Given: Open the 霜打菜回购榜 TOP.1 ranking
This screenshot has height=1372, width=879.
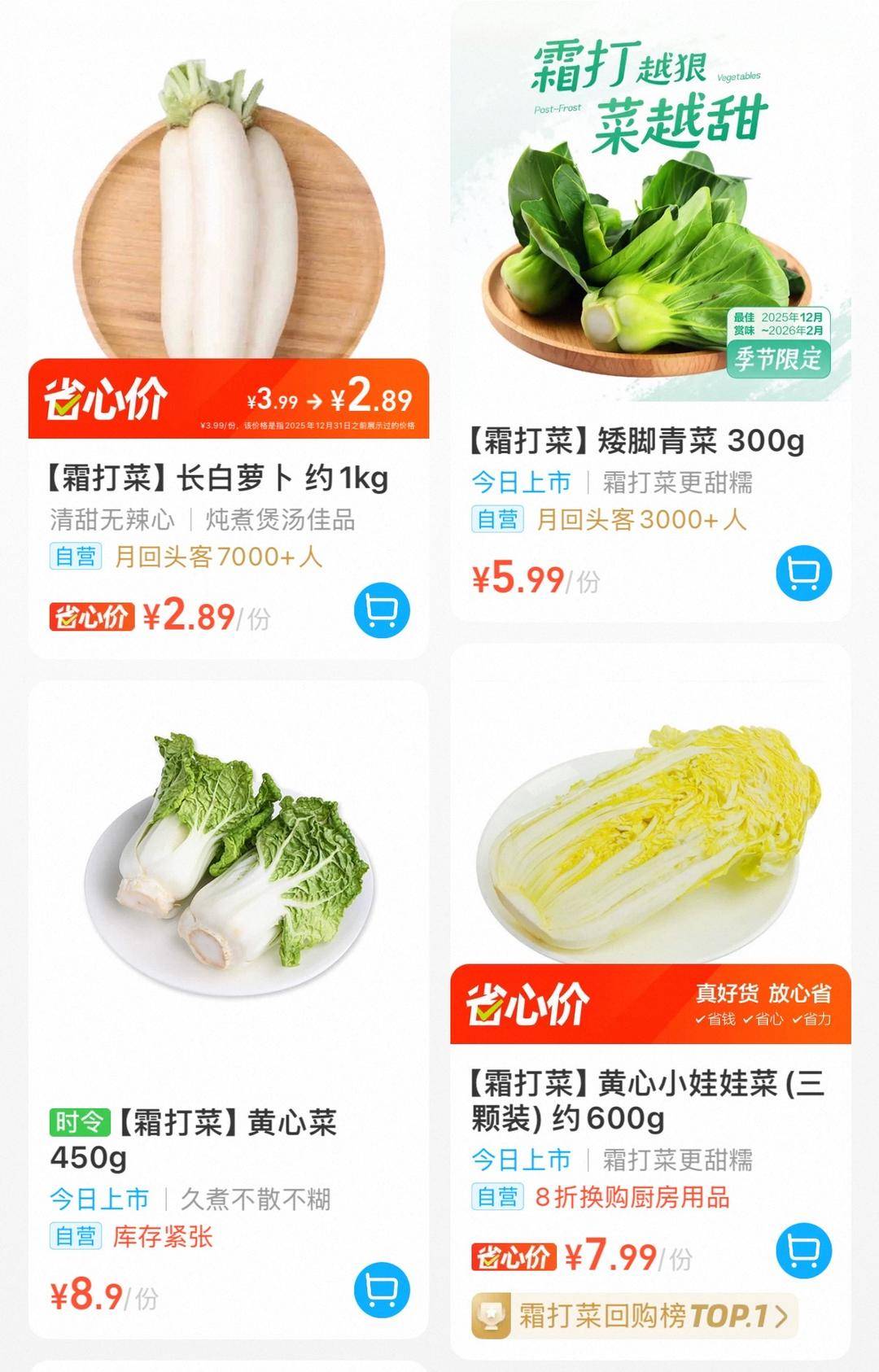Looking at the screenshot, I should 634,1315.
